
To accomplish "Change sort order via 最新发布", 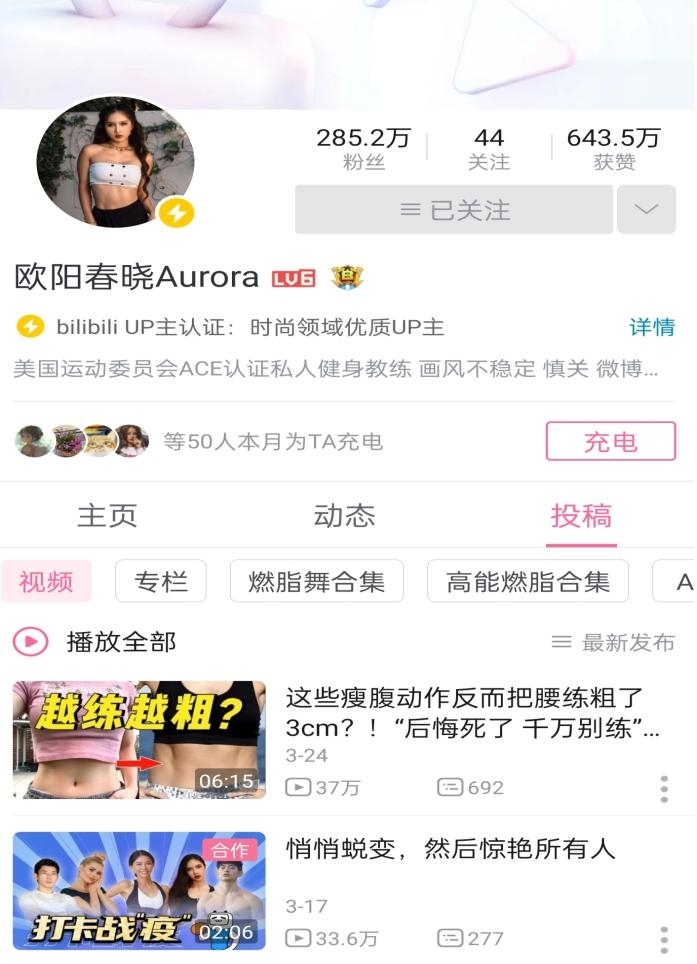I will pyautogui.click(x=614, y=643).
